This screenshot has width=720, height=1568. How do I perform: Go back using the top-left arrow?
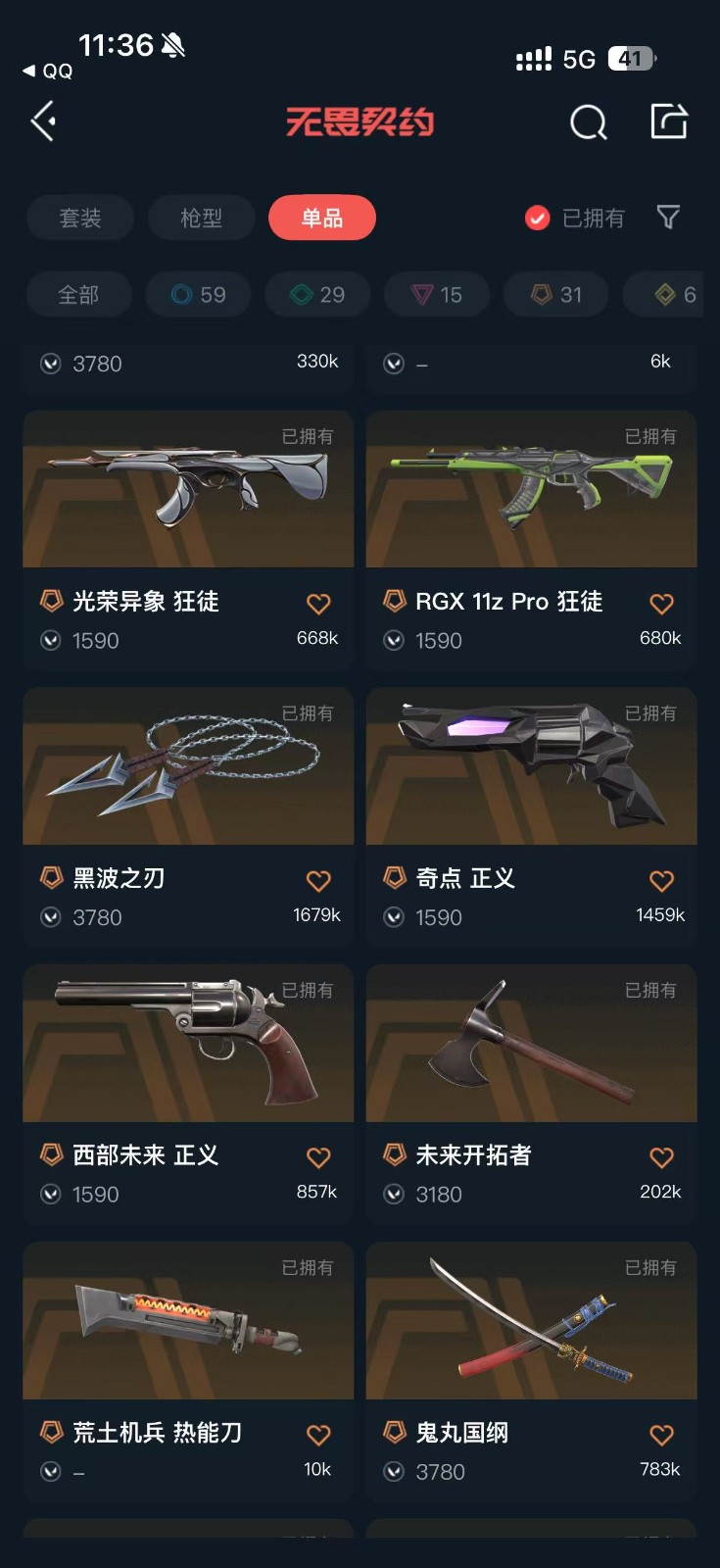(x=44, y=122)
